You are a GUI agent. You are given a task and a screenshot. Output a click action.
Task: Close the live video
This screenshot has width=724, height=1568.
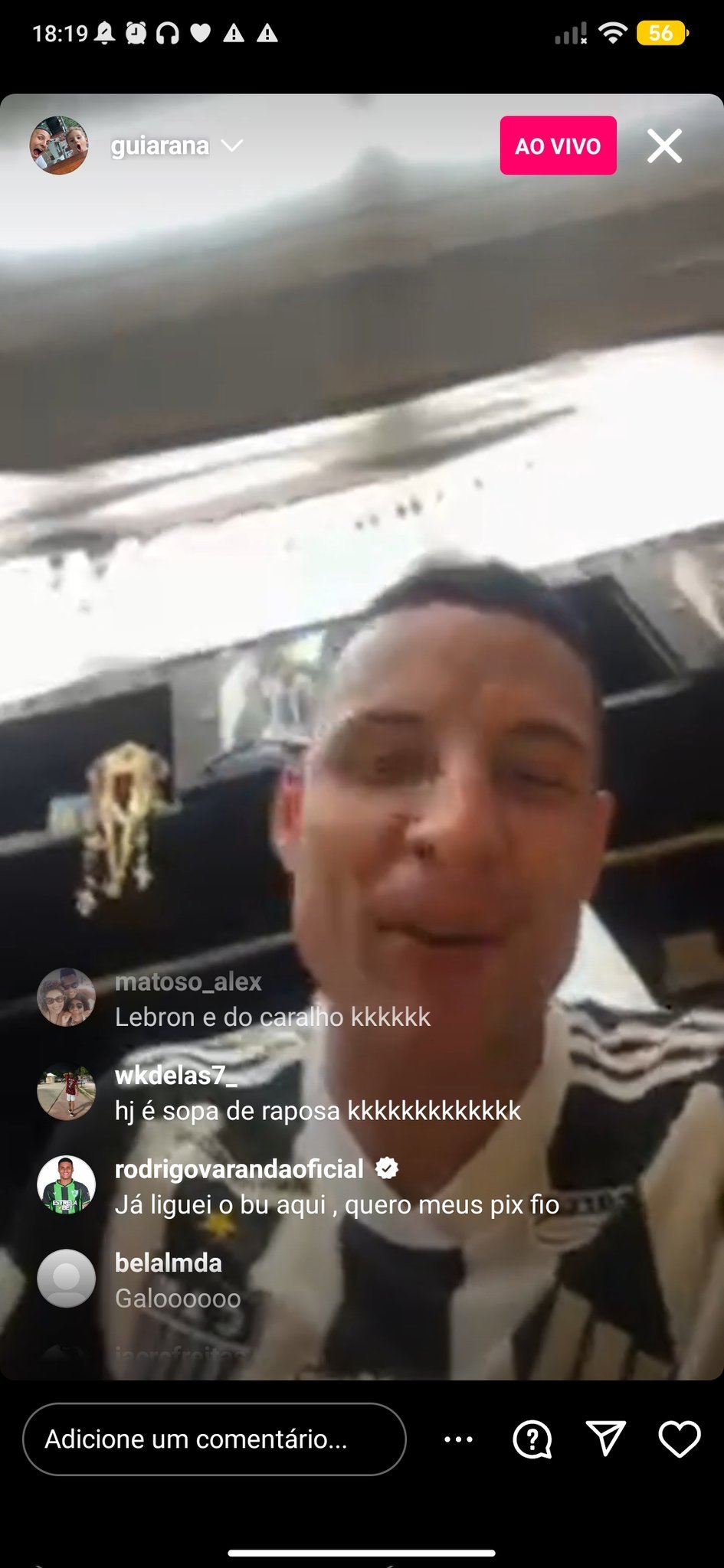(663, 145)
